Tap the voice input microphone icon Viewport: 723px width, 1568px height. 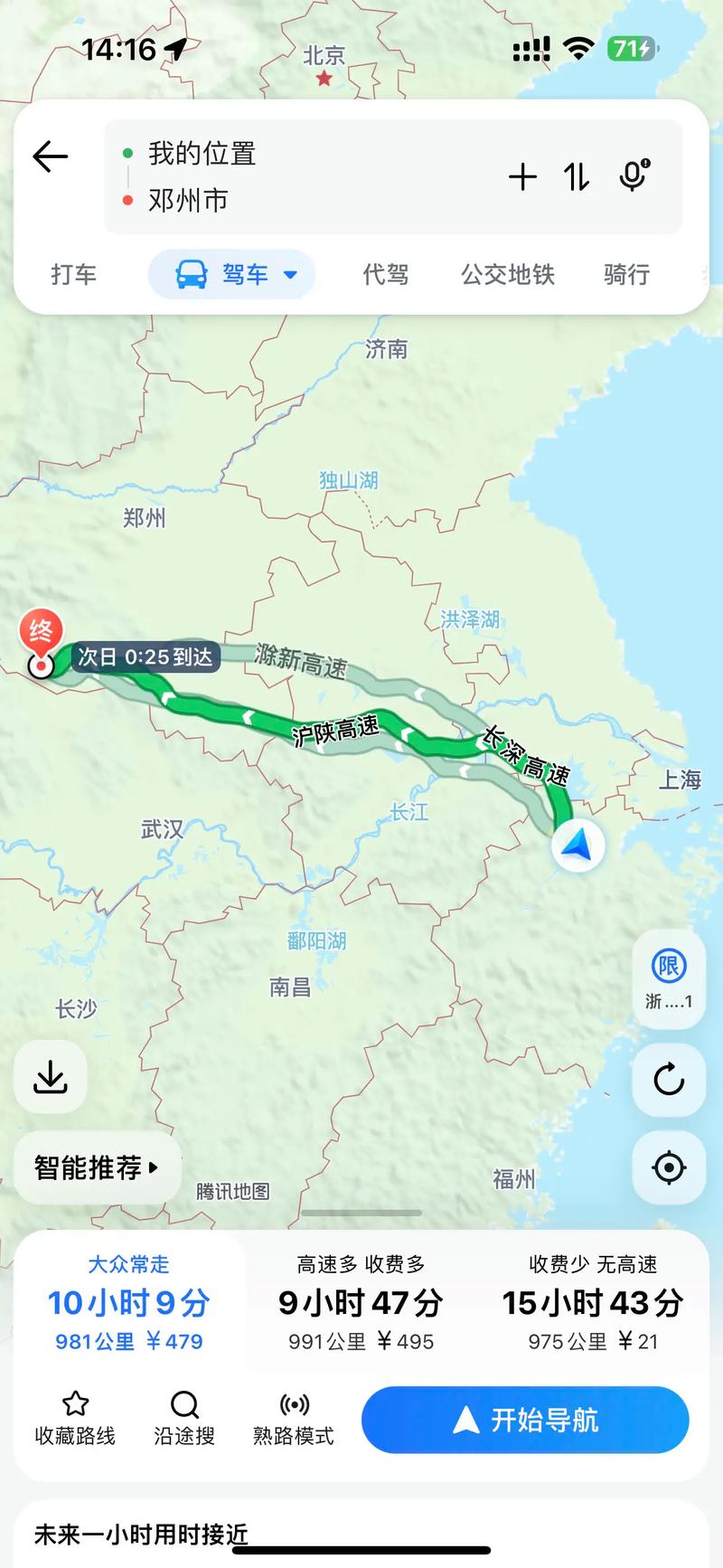634,177
